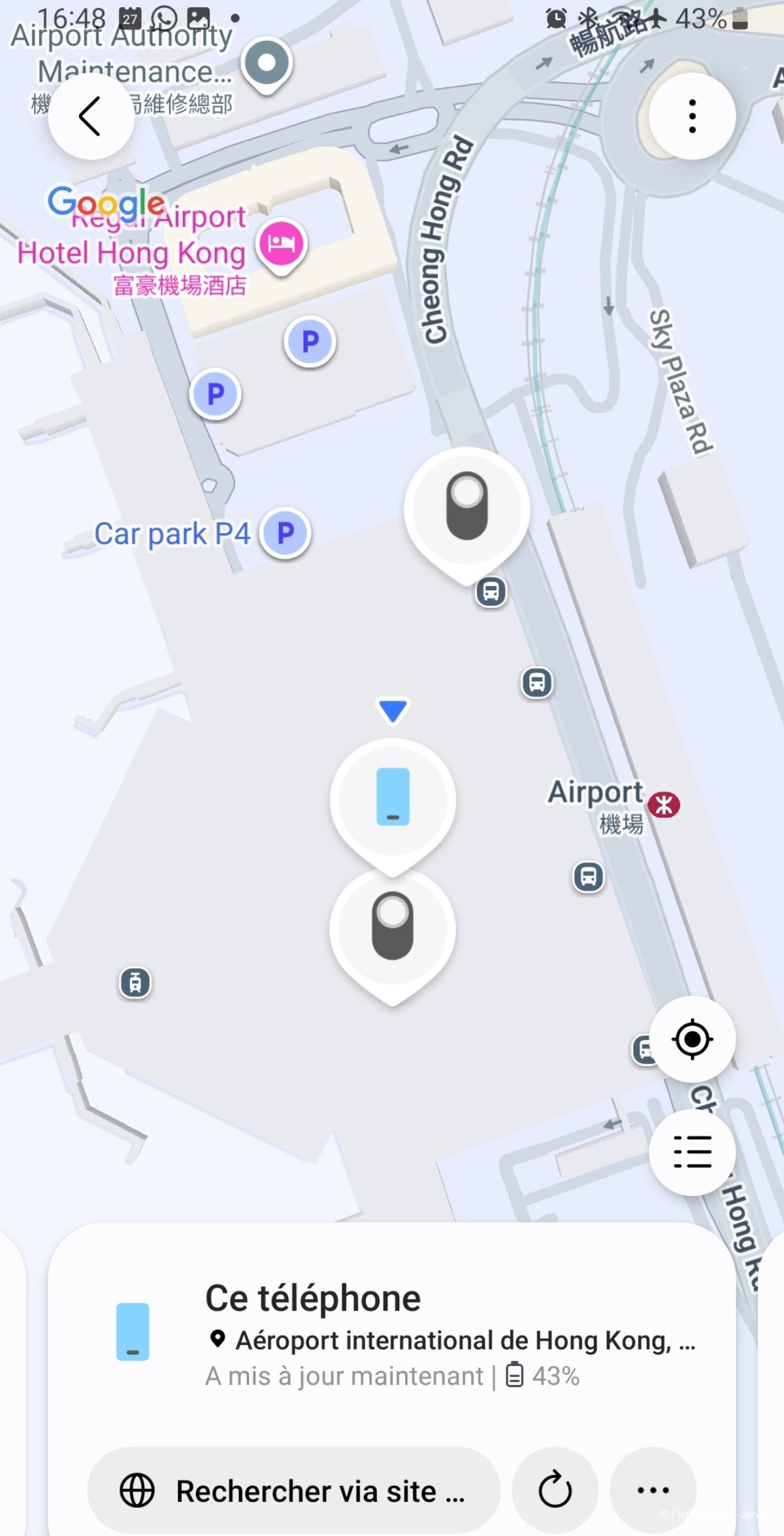Center the map on my location
The width and height of the screenshot is (784, 1536).
[x=692, y=1039]
